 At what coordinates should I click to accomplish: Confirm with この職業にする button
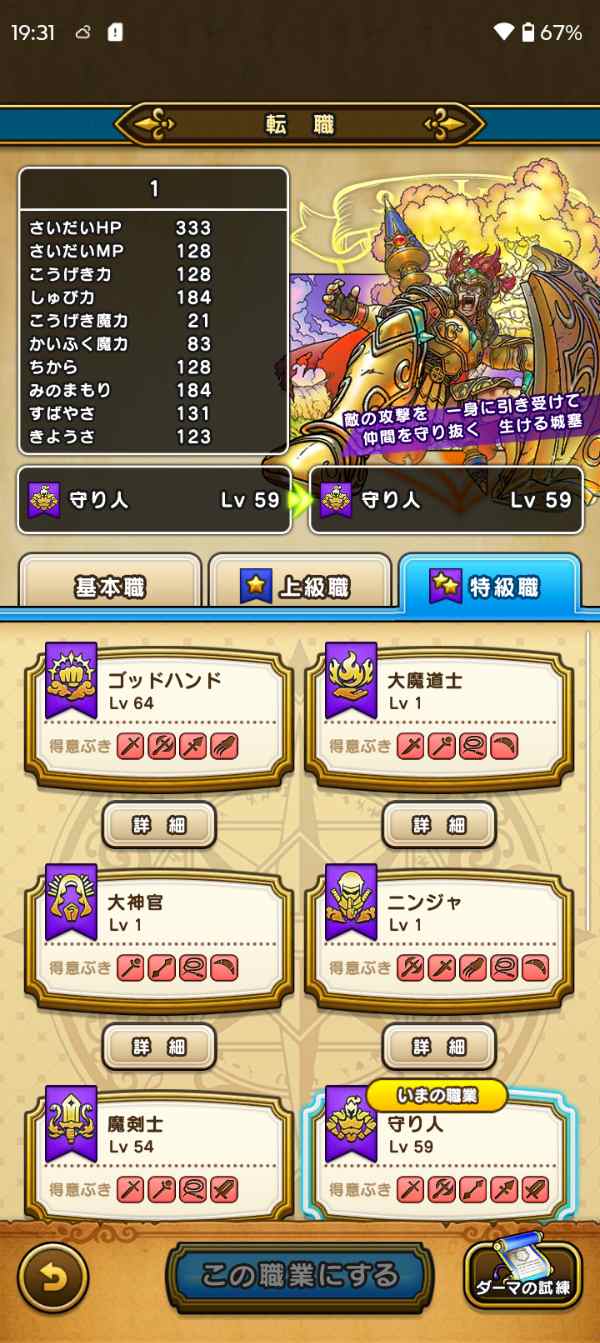(x=299, y=1276)
